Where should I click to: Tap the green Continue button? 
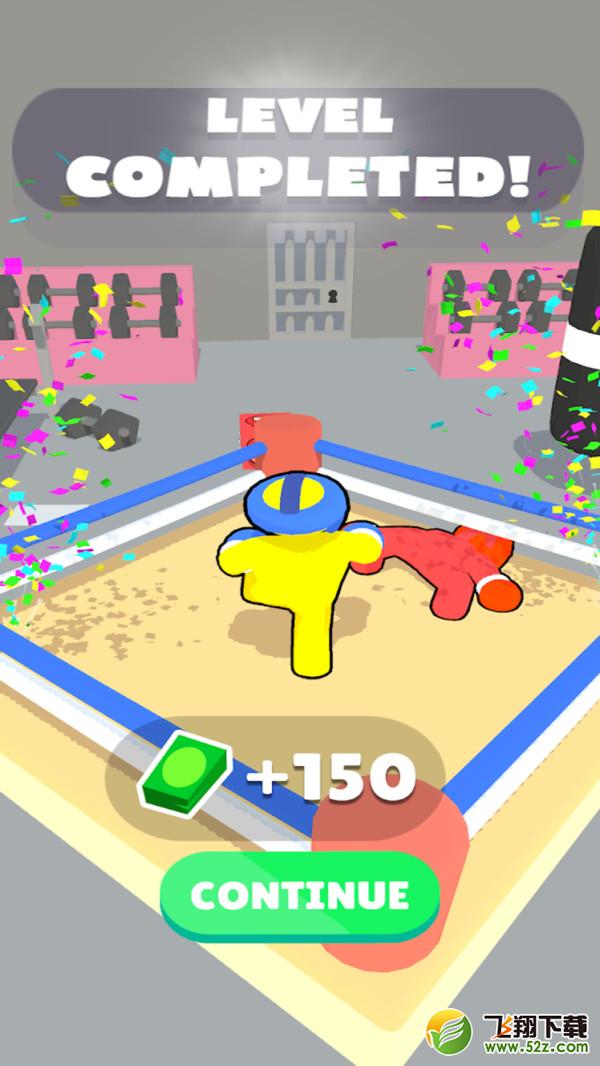tap(300, 896)
